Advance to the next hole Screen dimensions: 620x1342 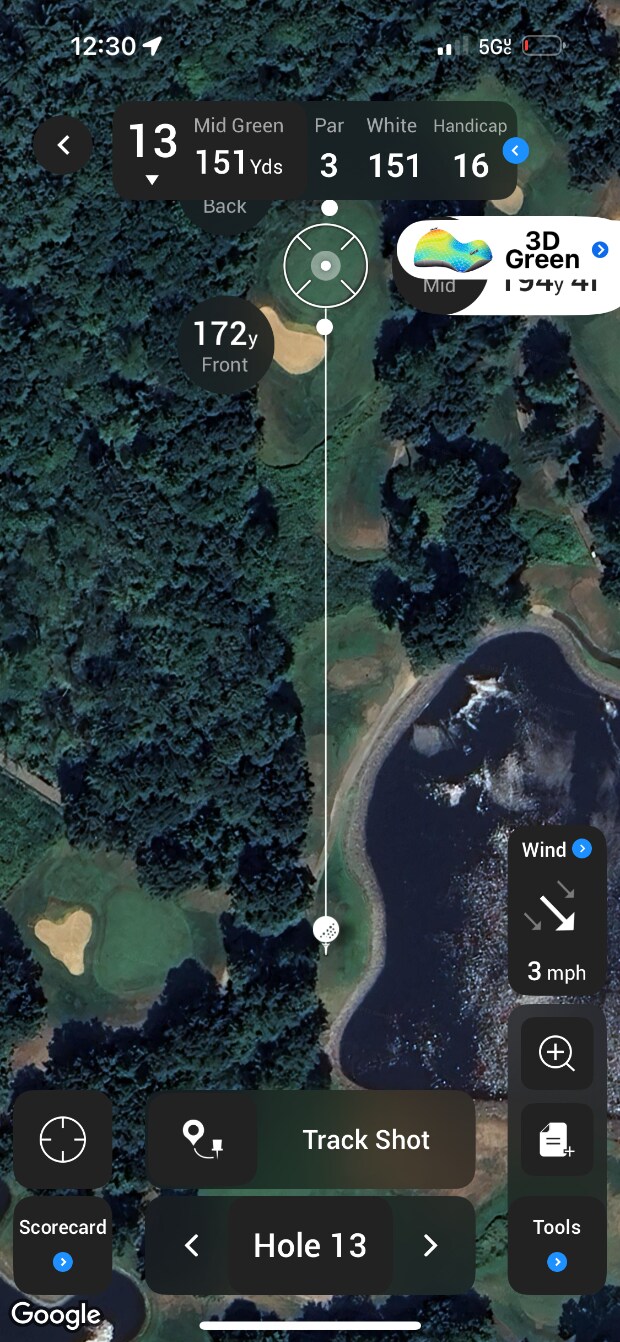[x=430, y=1245]
